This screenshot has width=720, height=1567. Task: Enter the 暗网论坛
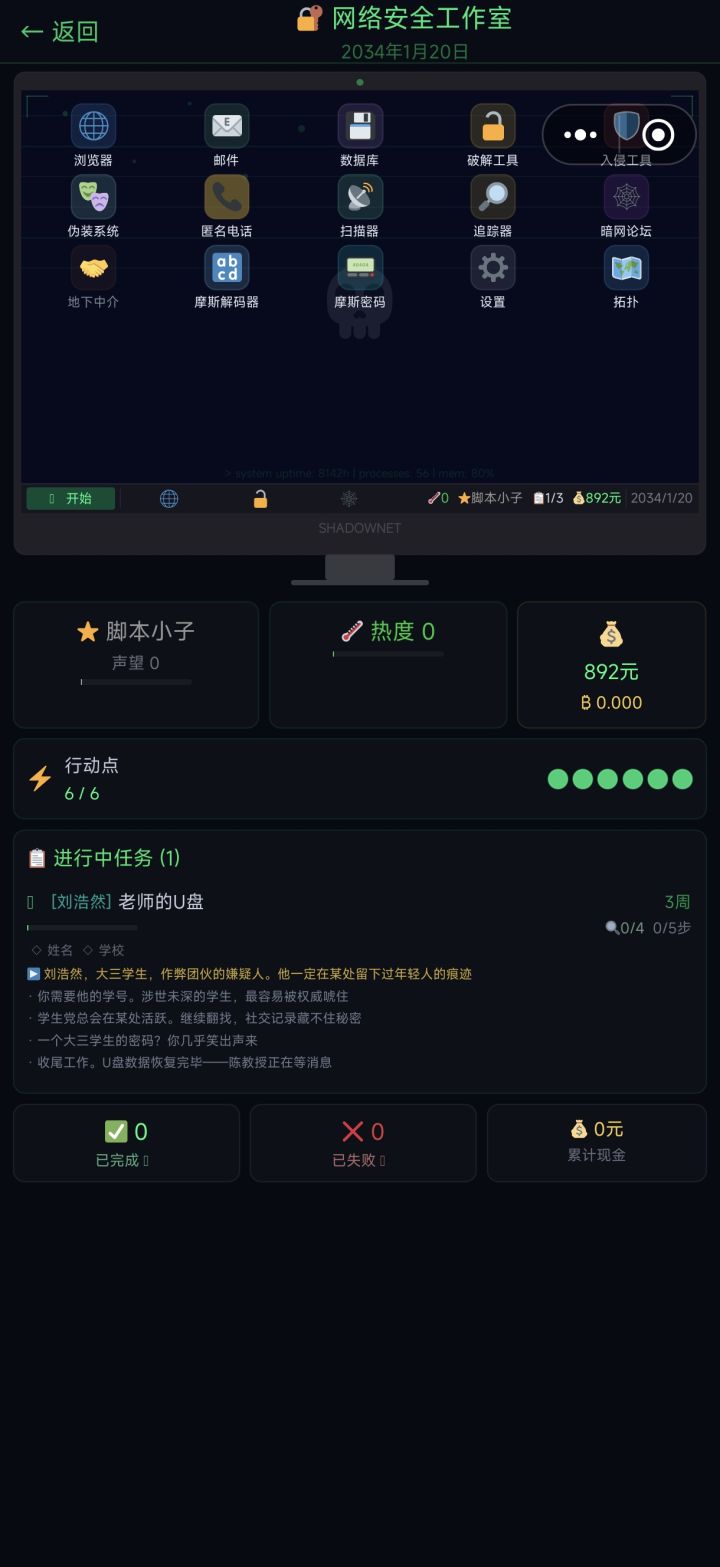626,197
